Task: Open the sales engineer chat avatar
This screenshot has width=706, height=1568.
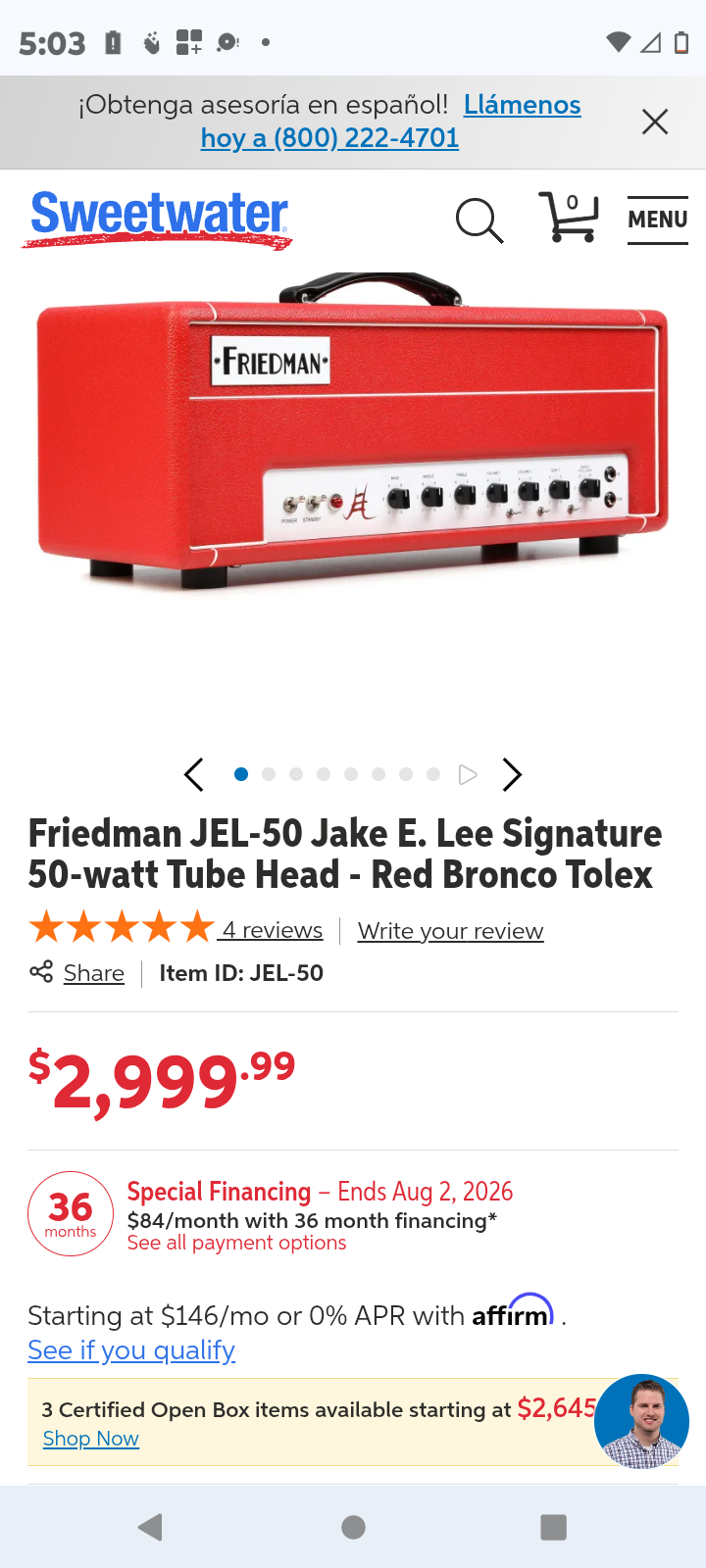Action: point(641,1421)
